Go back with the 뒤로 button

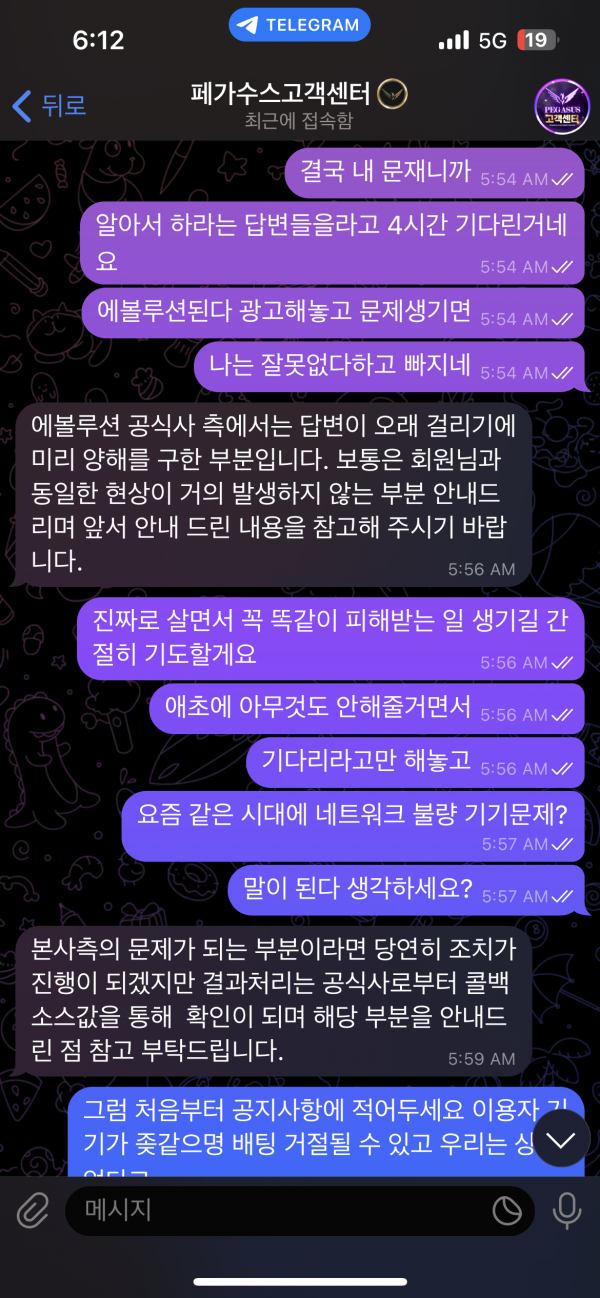[x=48, y=104]
